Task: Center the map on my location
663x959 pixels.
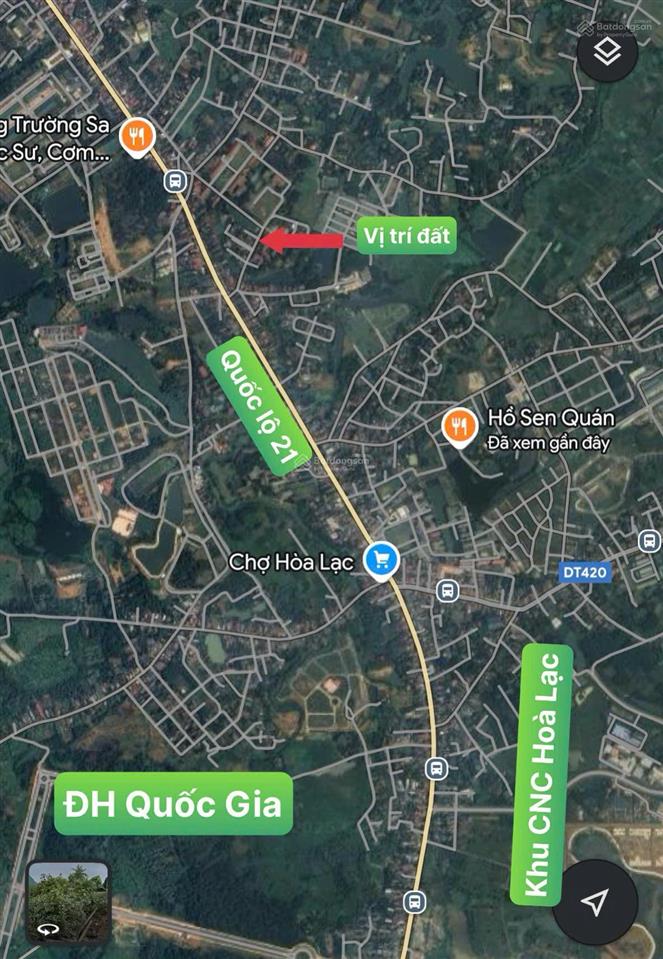Action: coord(595,903)
